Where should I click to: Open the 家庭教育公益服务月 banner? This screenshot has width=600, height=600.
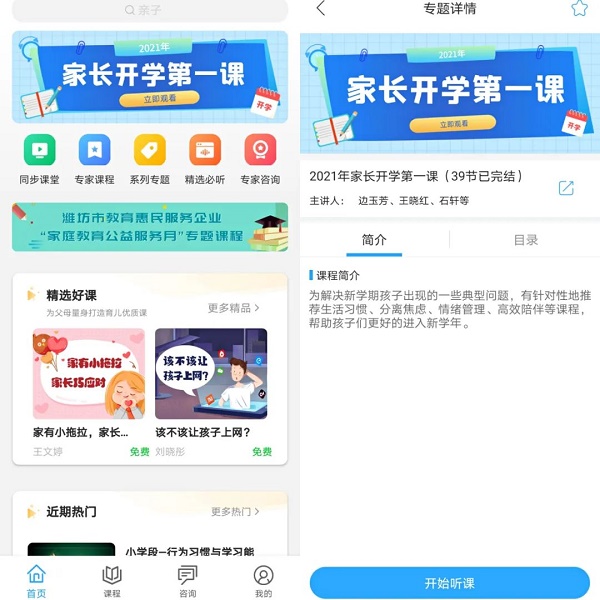150,227
